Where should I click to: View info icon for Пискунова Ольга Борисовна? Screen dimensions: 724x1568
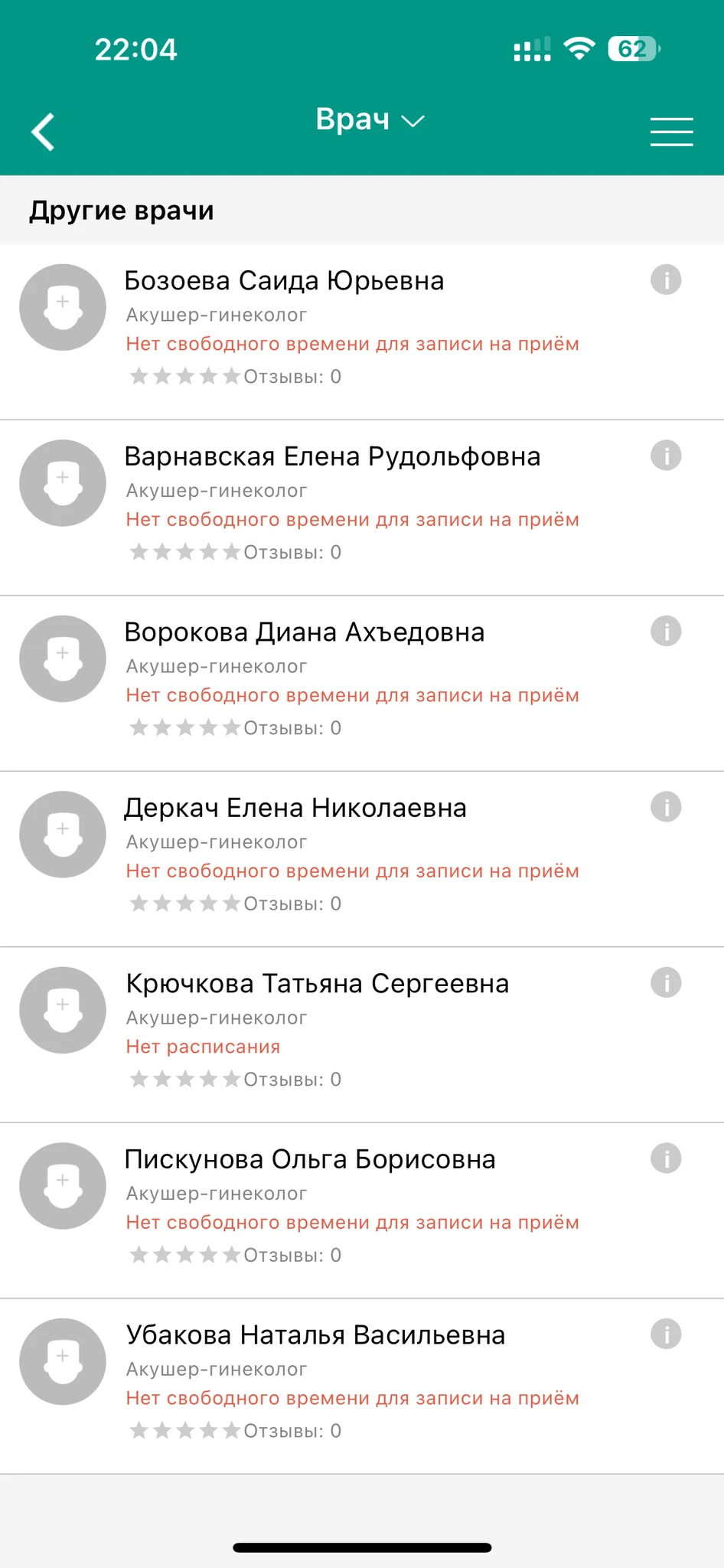point(666,1158)
